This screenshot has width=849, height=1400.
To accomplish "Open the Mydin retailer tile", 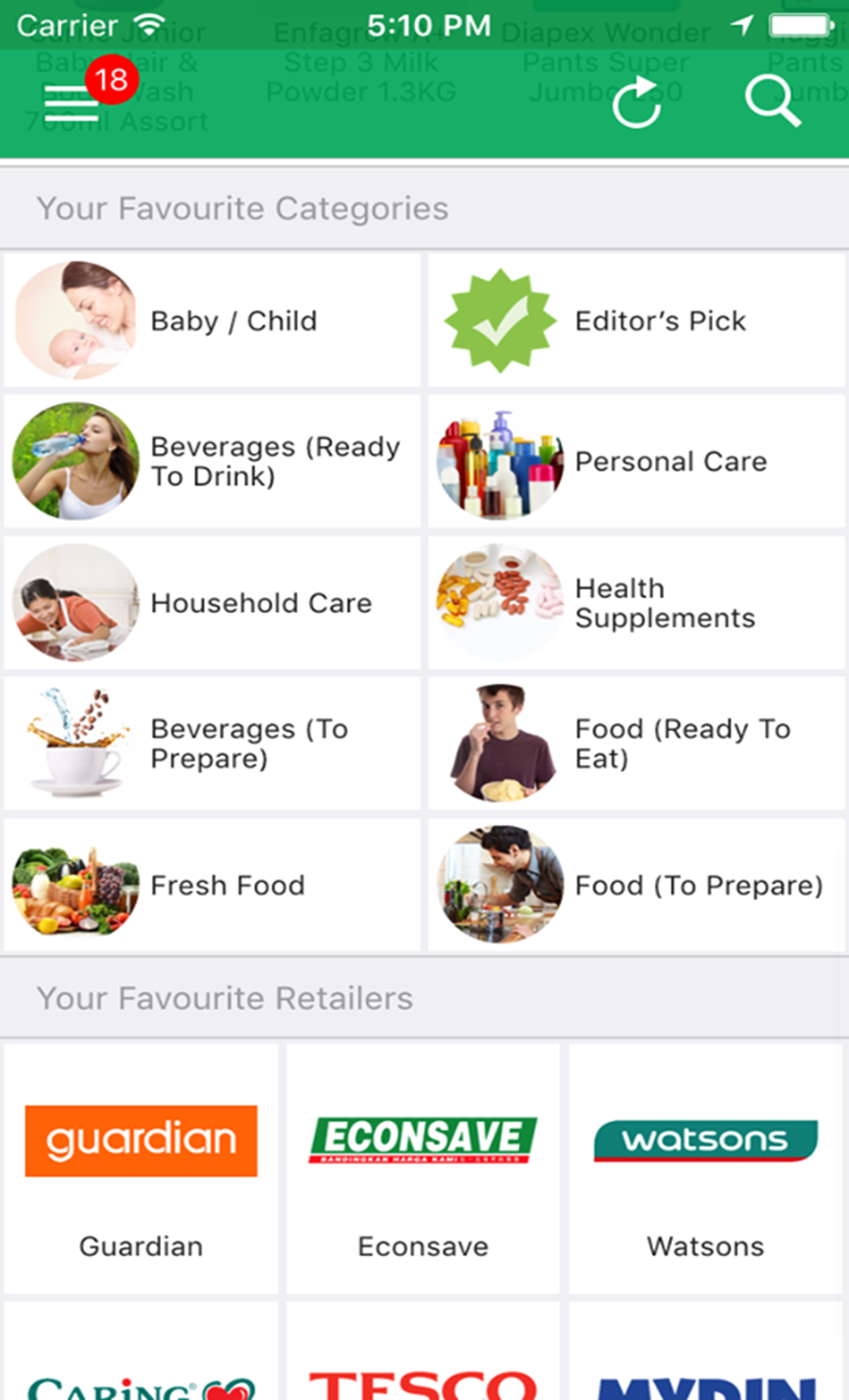I will [x=705, y=1360].
